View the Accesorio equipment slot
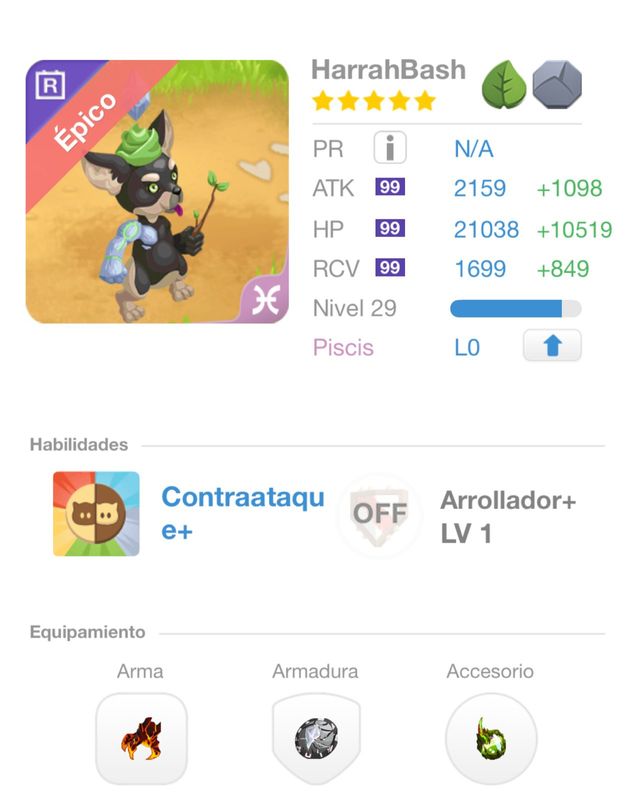This screenshot has height=800, width=629. tap(490, 740)
